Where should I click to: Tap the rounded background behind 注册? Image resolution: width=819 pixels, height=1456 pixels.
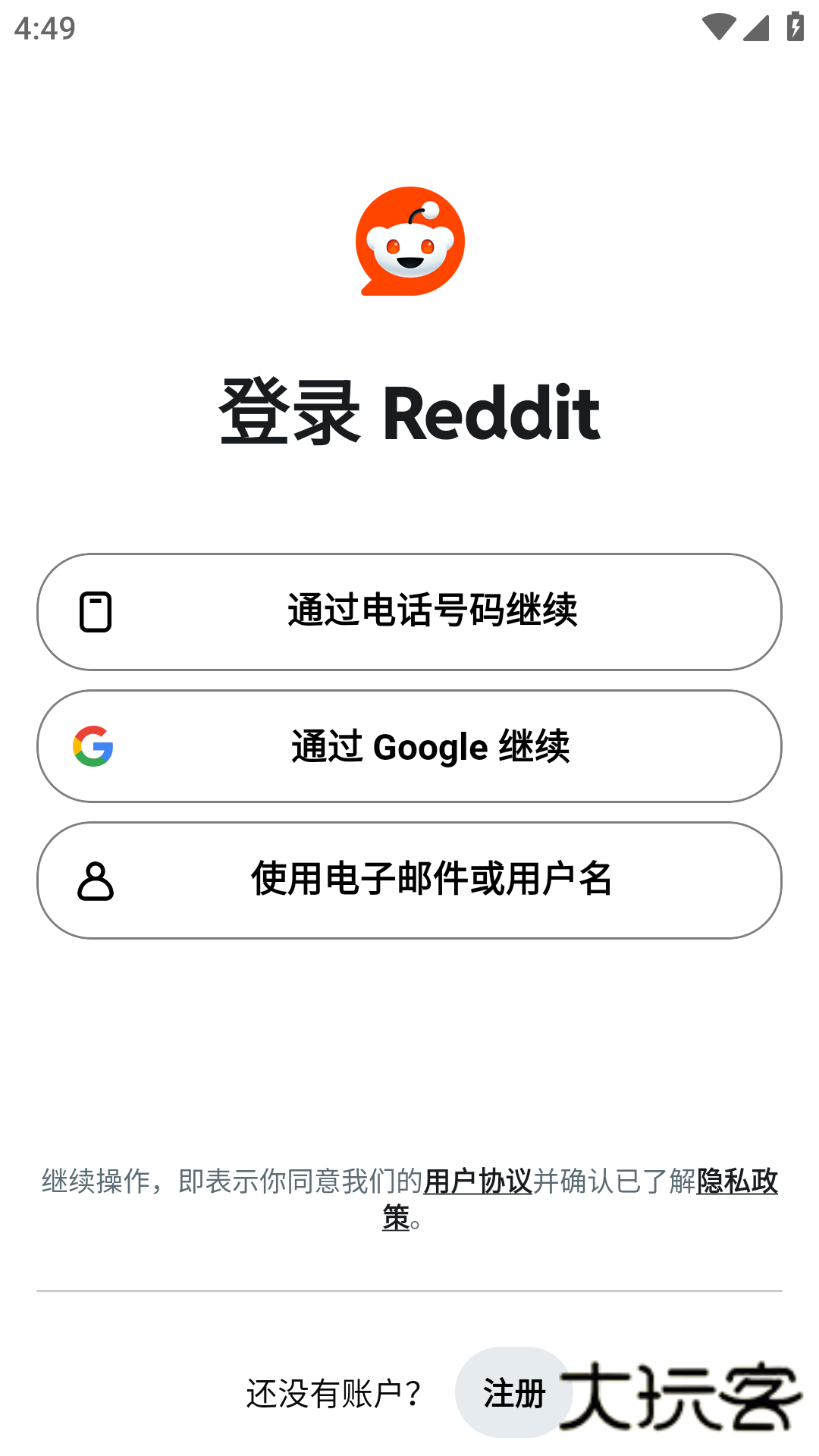(514, 1392)
